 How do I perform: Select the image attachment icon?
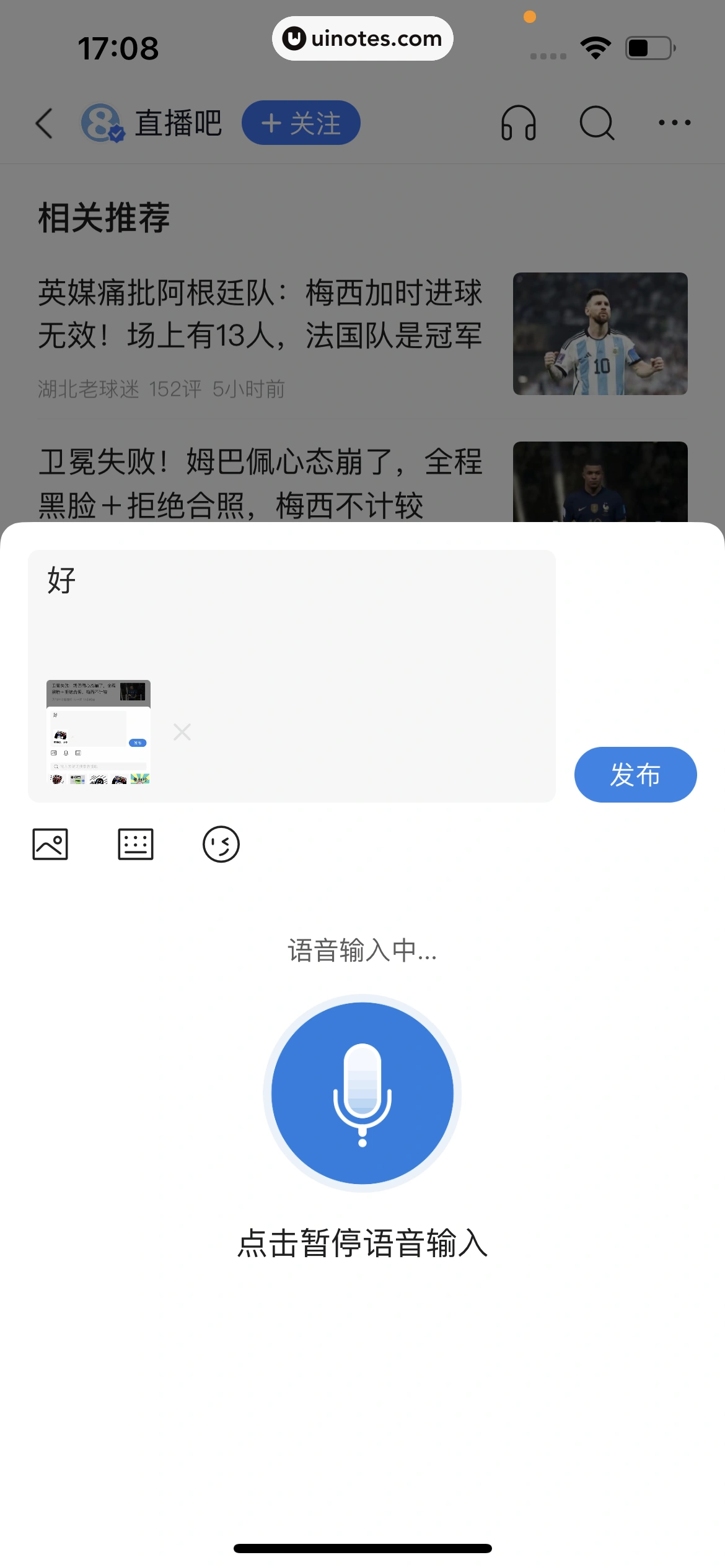coord(50,843)
